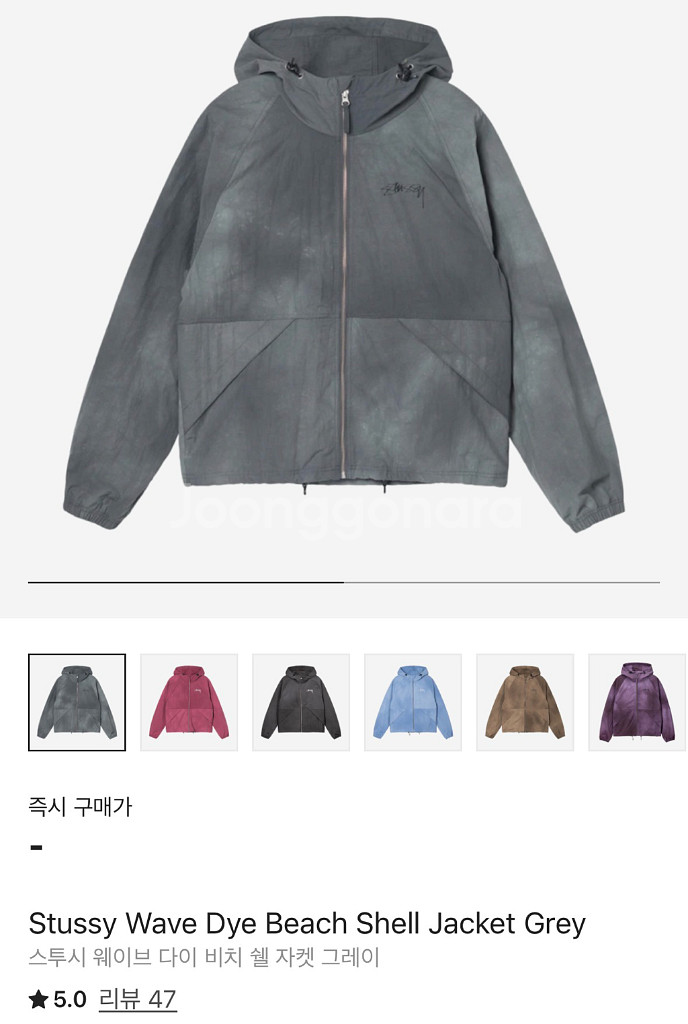Select the grey jacket thumbnail

point(77,702)
